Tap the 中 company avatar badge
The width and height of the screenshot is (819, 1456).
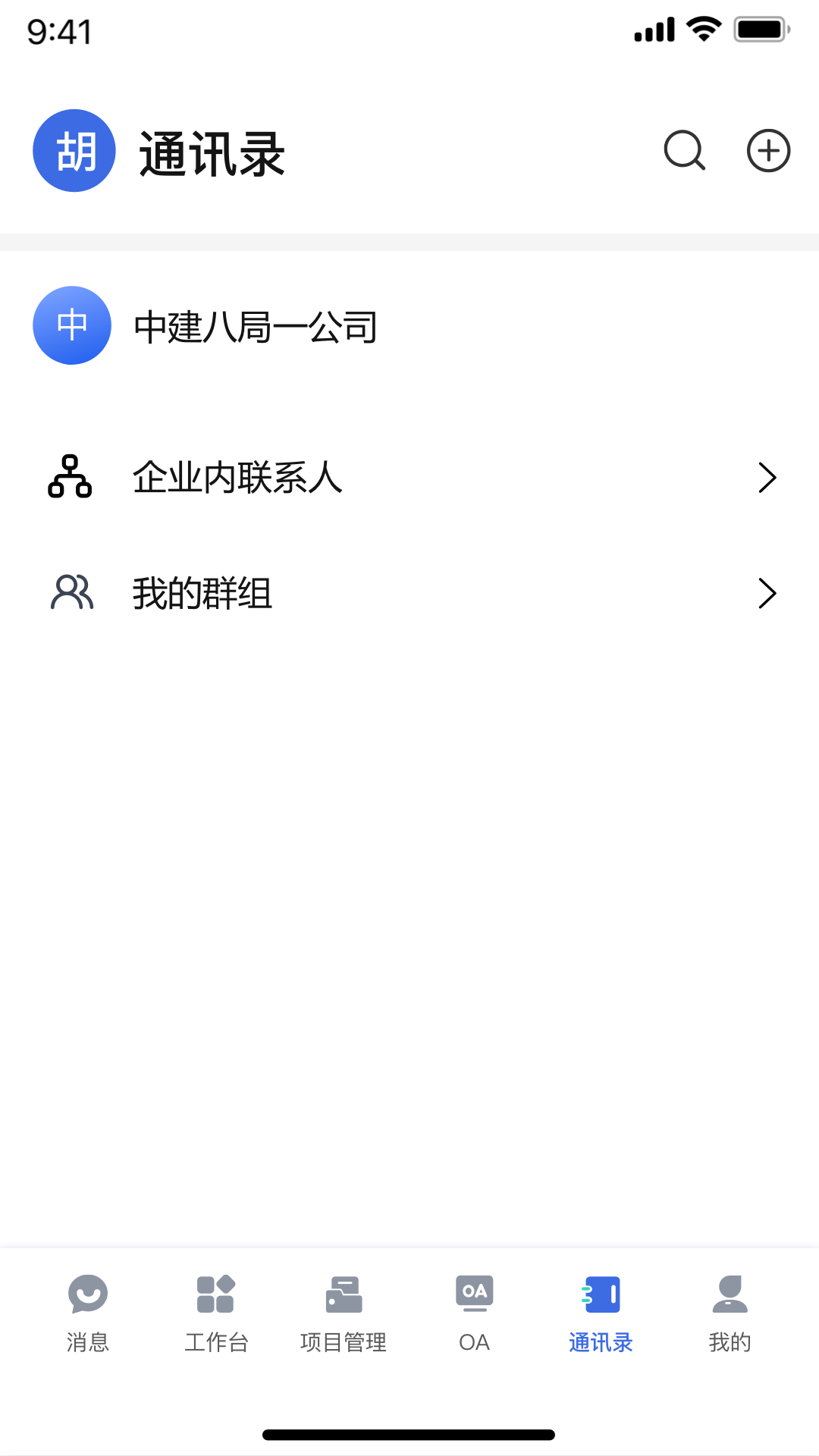(72, 326)
